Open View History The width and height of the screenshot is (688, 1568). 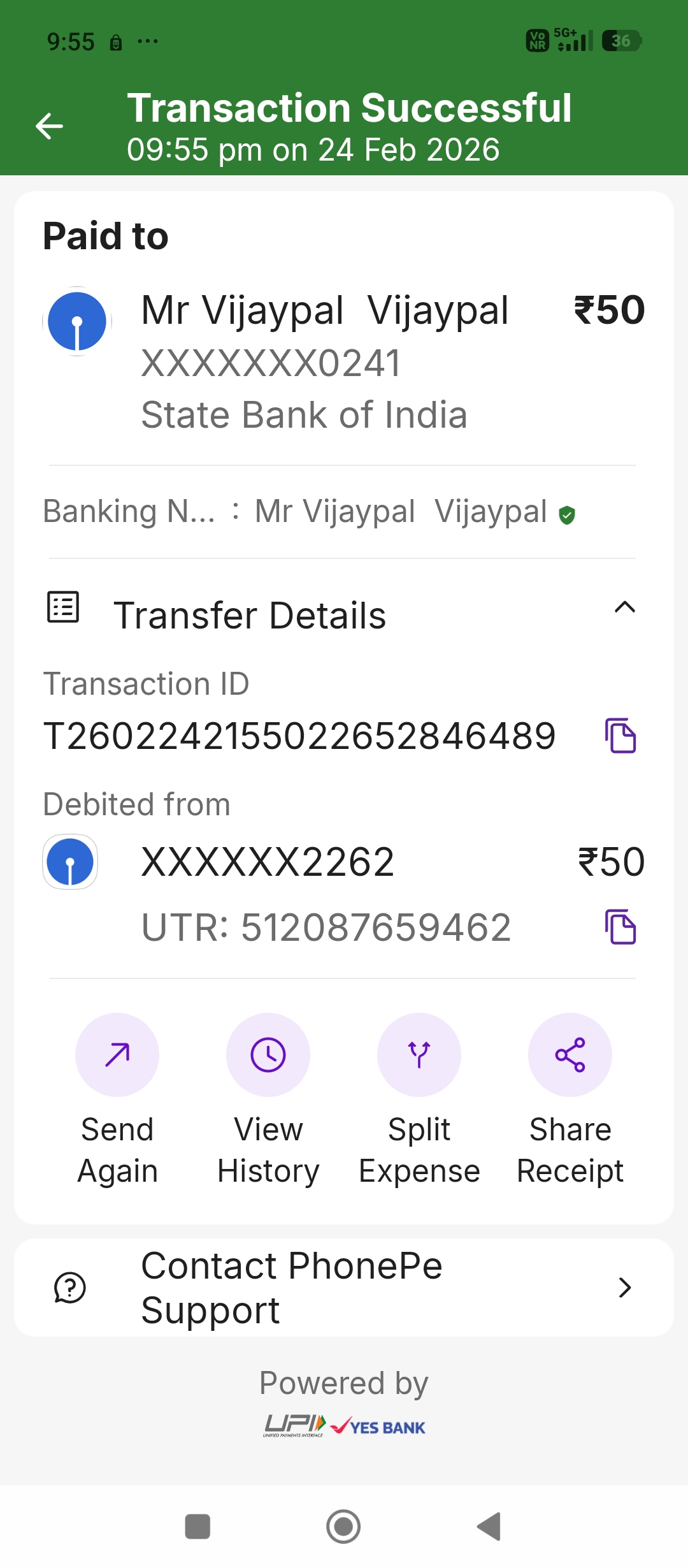coord(268,1055)
